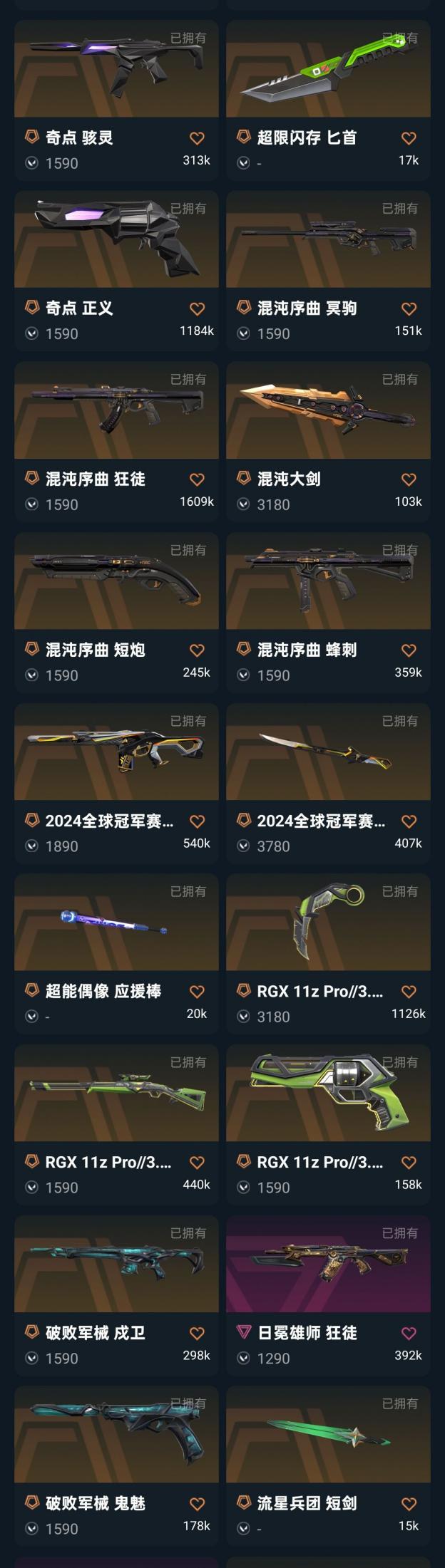Like the 奇点 正义 skin
Image resolution: width=445 pixels, height=1568 pixels.
[x=197, y=309]
